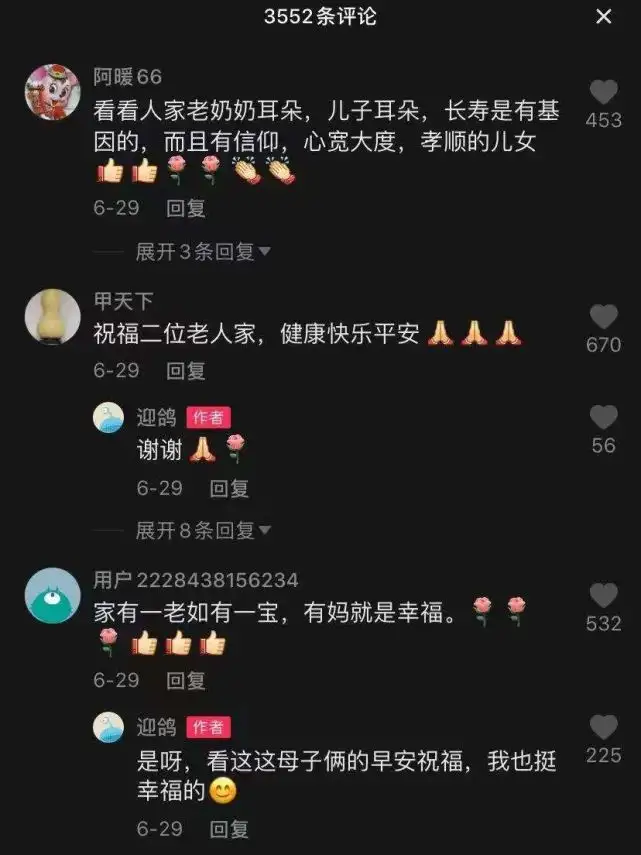641x855 pixels.
Task: Close the comments panel
Action: pyautogui.click(x=603, y=17)
